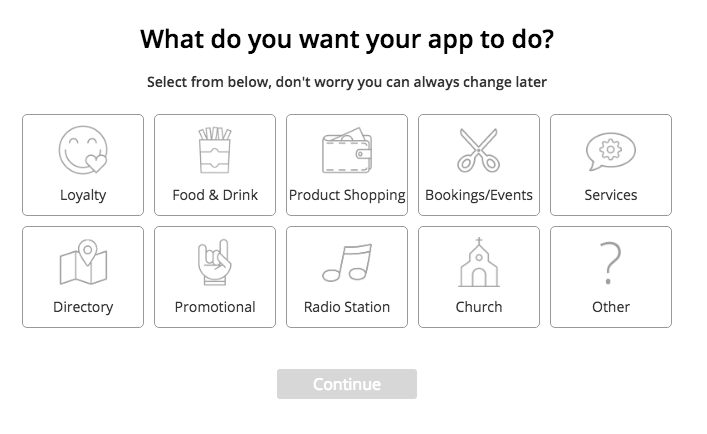Select the Loyalty app type
The image size is (707, 434).
click(83, 165)
